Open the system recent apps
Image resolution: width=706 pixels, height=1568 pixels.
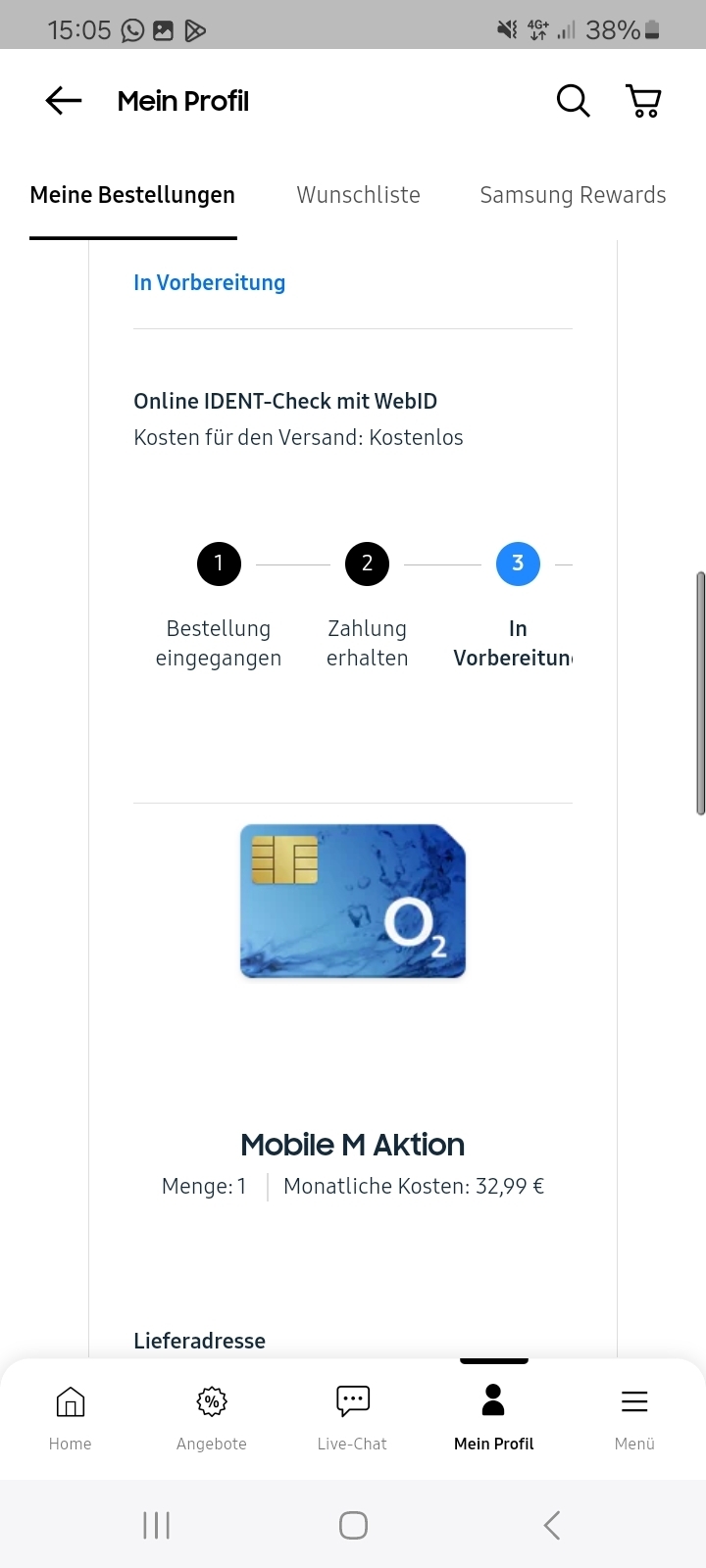(156, 1525)
